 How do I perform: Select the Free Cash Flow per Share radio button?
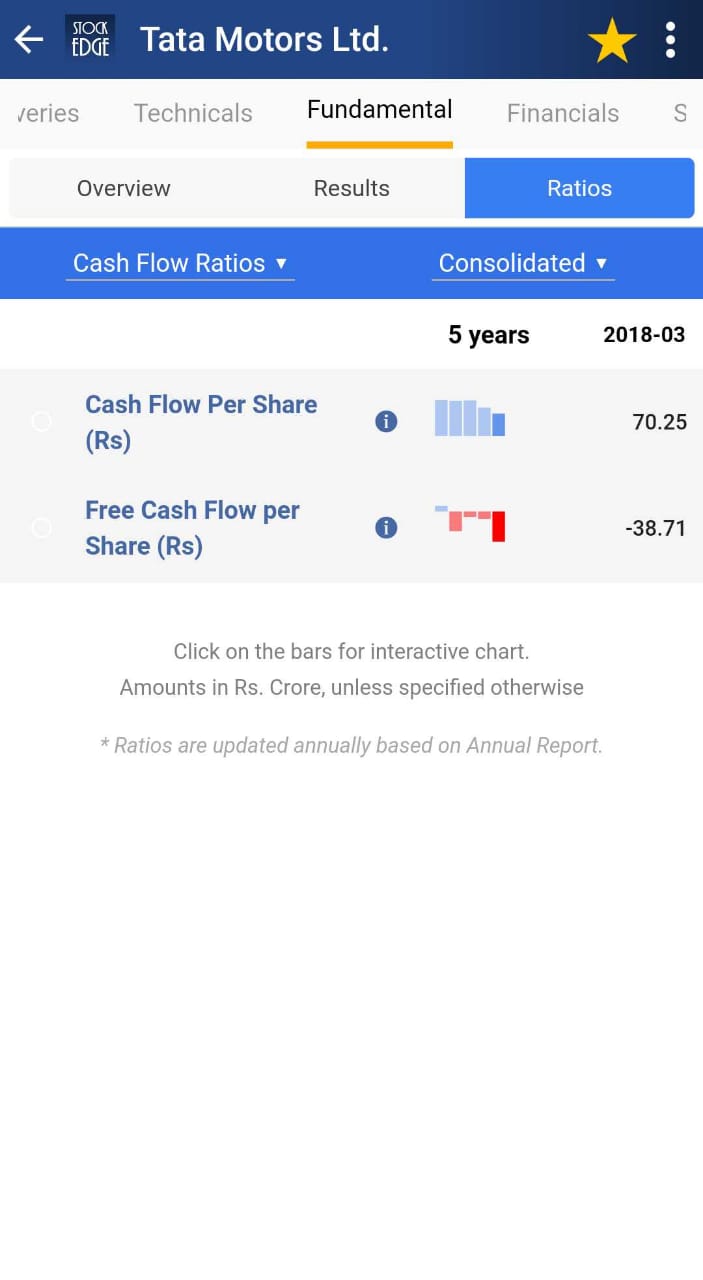[41, 528]
